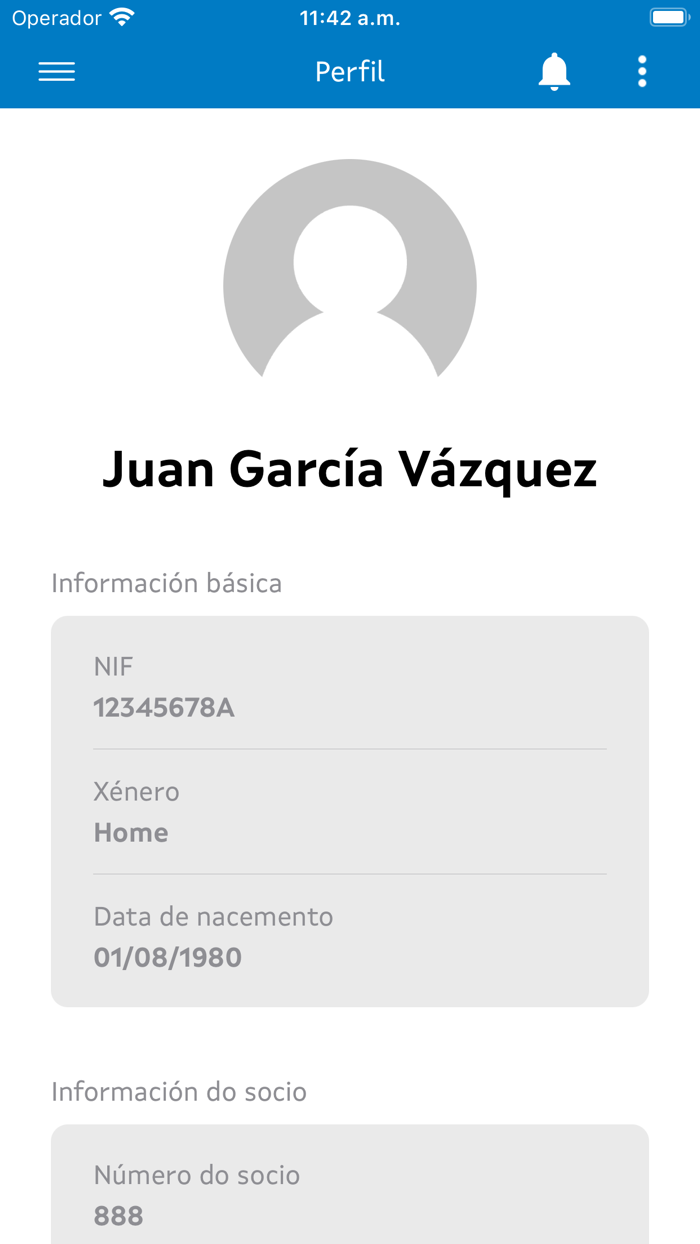Open the notifications bell
Screen dimensions: 700x1244
[554, 72]
